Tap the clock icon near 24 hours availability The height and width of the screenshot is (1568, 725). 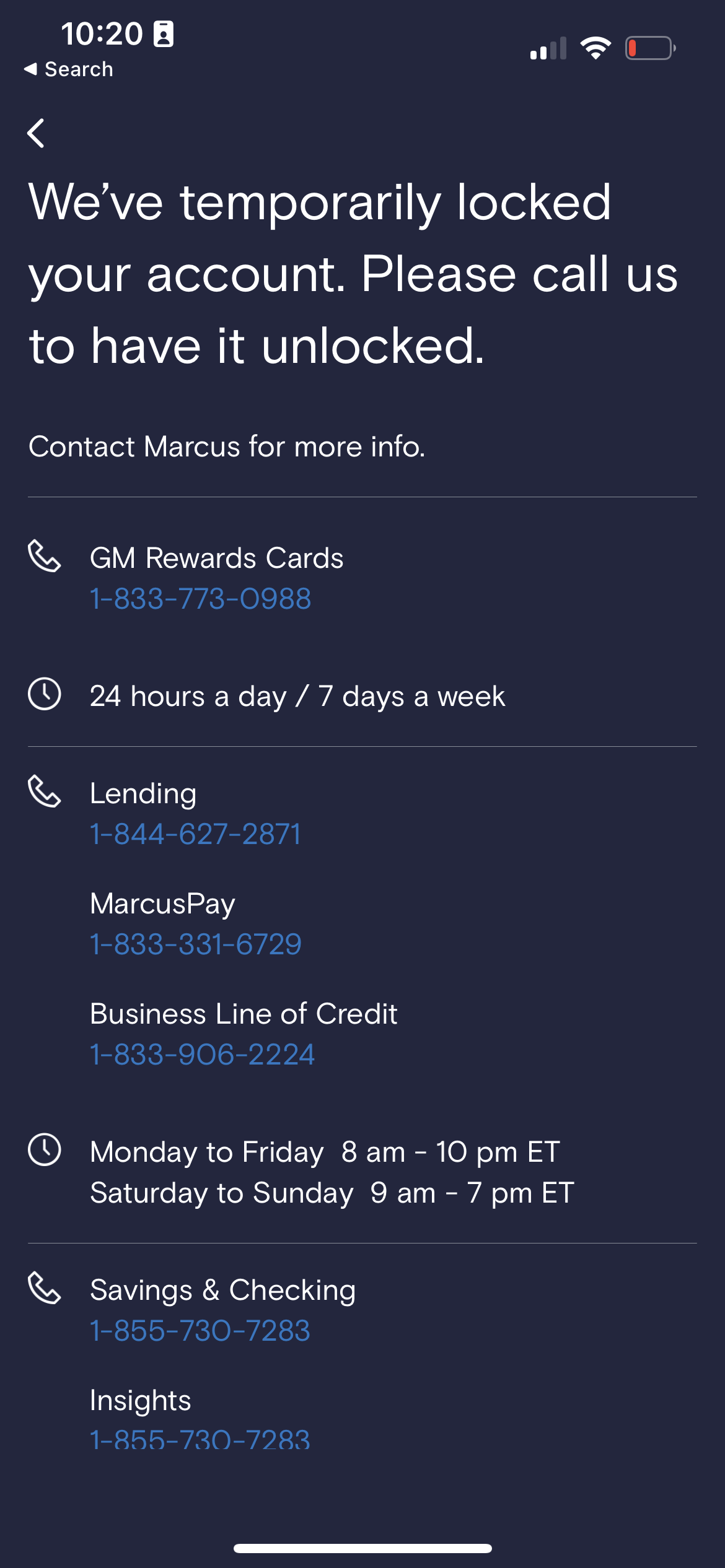pyautogui.click(x=46, y=696)
